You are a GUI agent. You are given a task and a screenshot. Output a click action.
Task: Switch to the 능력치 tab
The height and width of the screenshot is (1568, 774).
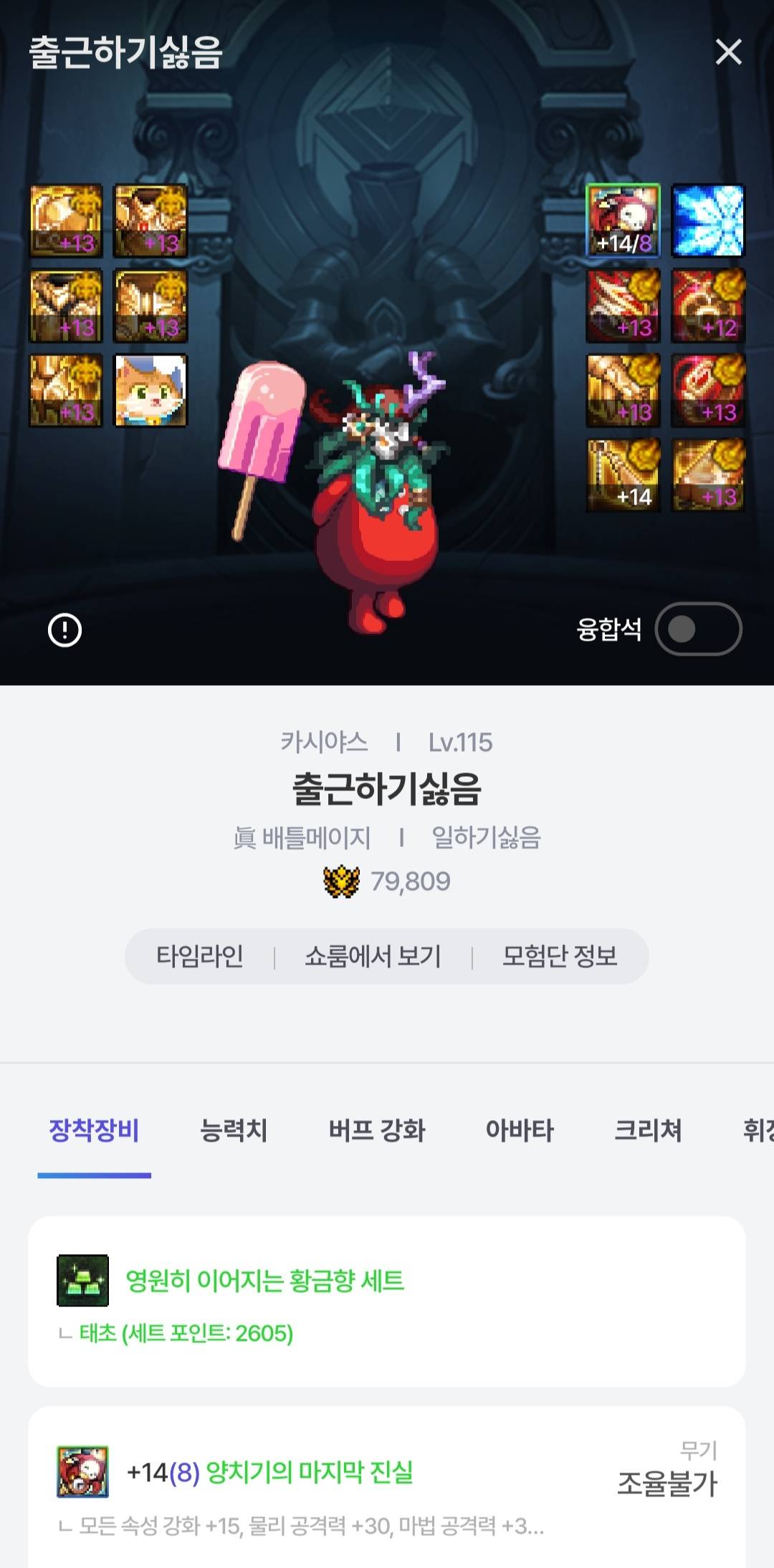click(234, 1131)
